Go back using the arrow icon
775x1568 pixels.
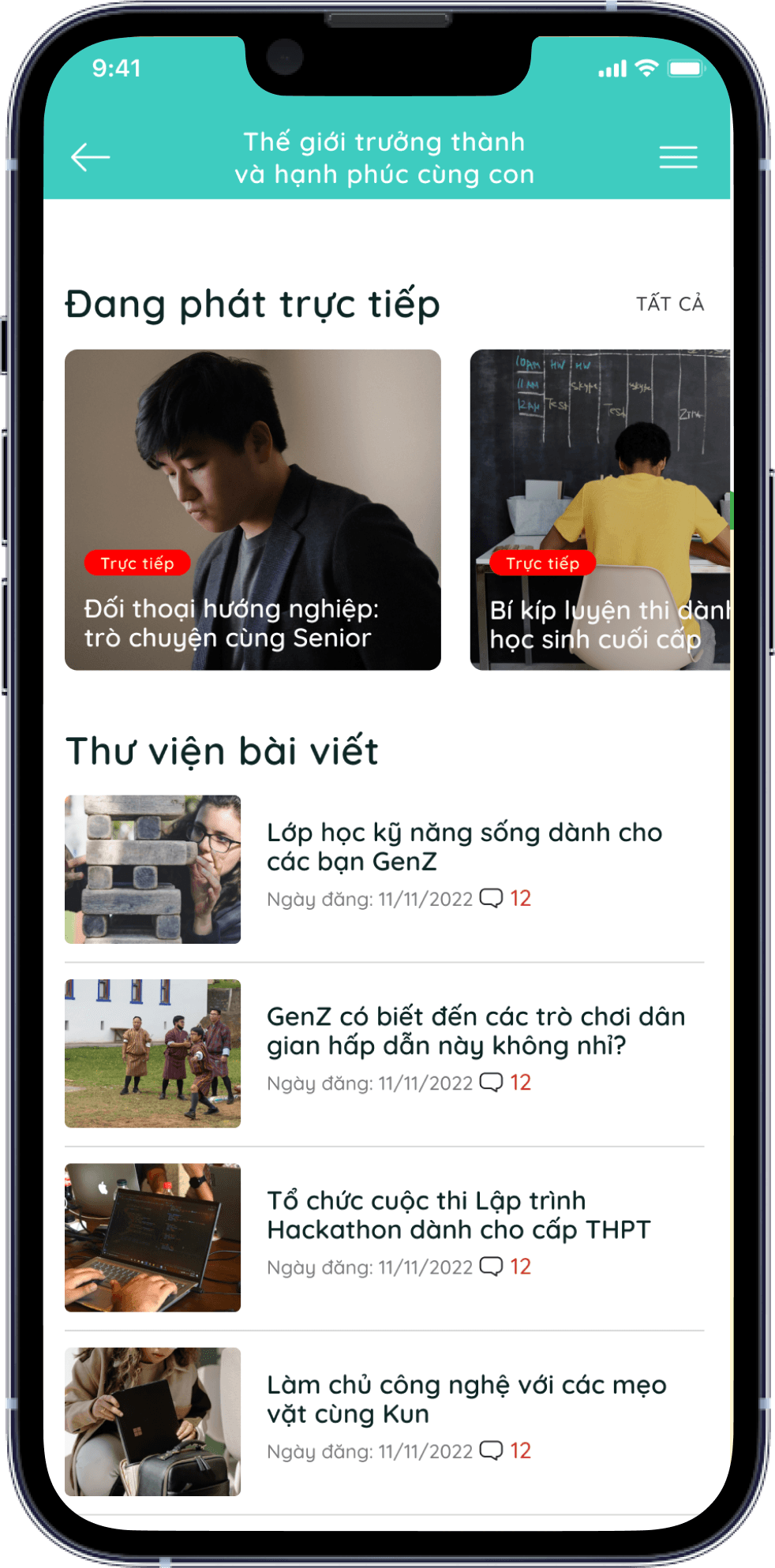click(90, 157)
